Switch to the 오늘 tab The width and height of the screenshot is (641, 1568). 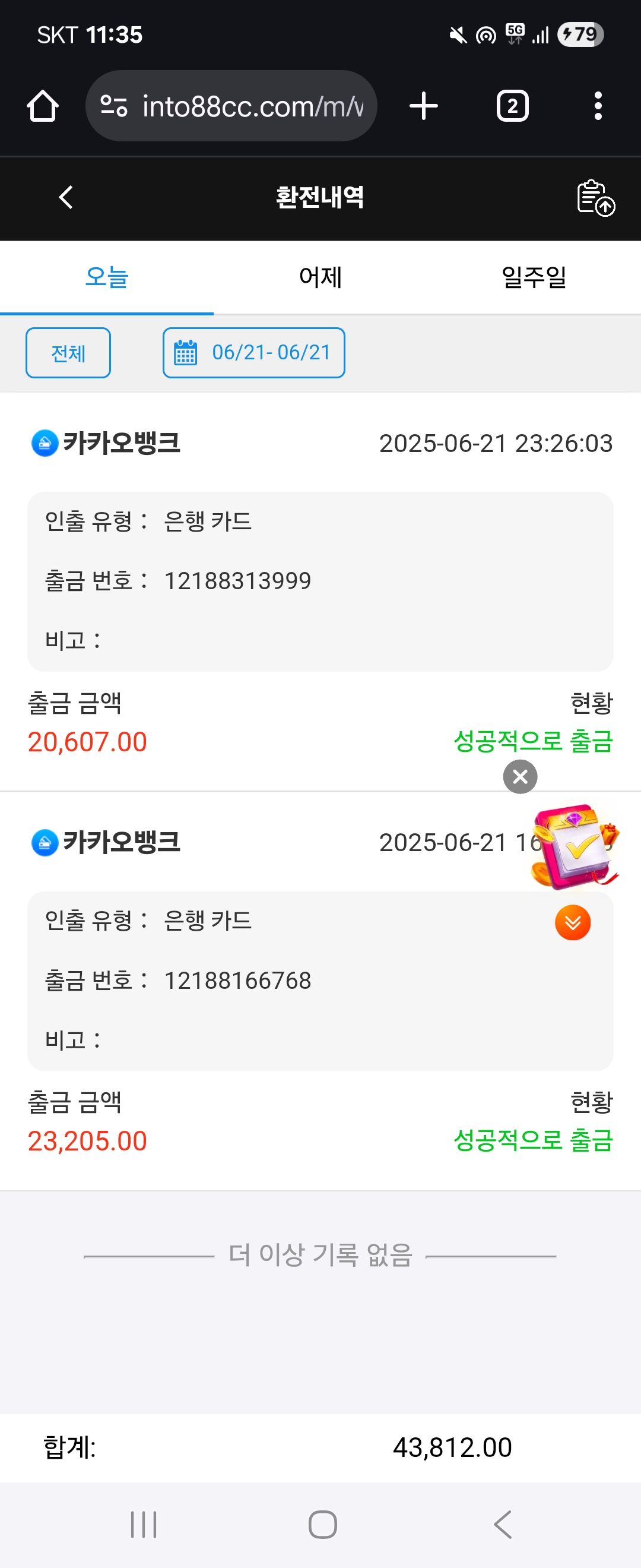point(107,277)
